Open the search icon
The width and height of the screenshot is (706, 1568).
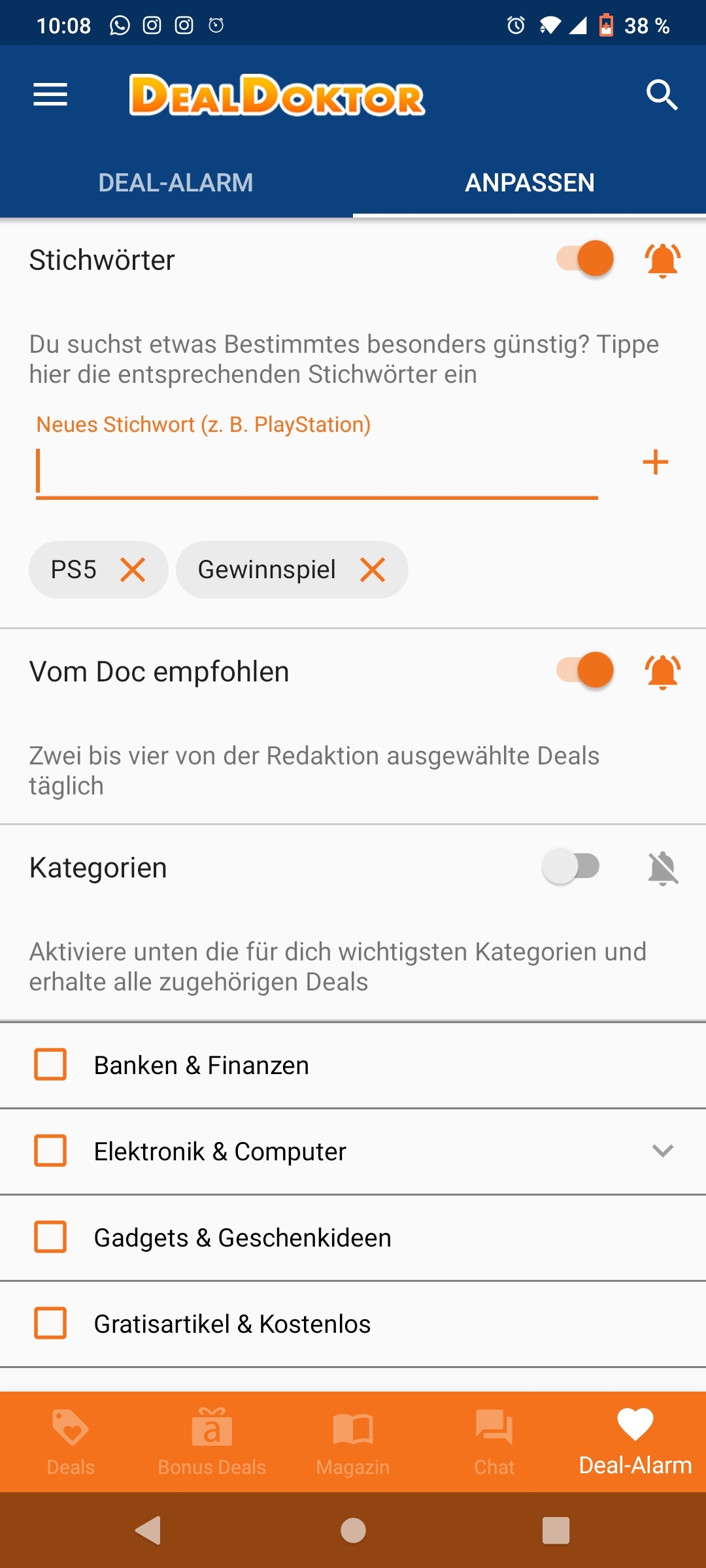click(662, 95)
